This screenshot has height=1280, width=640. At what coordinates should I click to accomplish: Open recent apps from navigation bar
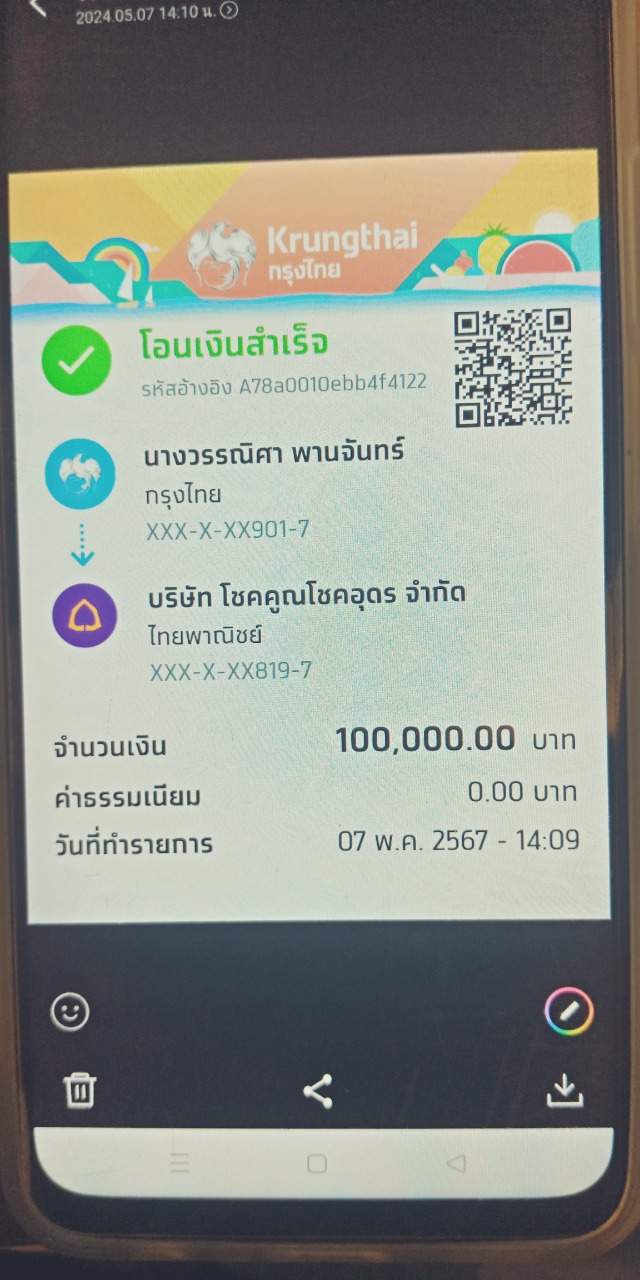pyautogui.click(x=180, y=1163)
